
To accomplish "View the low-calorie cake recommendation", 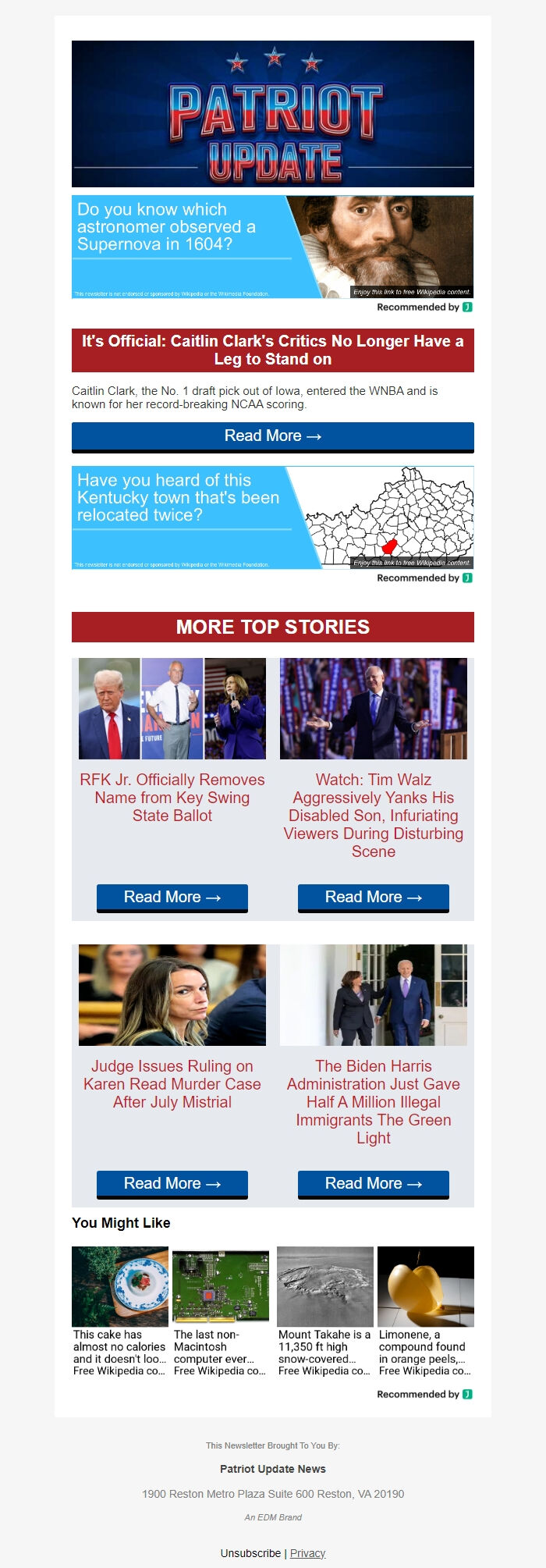I will 120,1311.
